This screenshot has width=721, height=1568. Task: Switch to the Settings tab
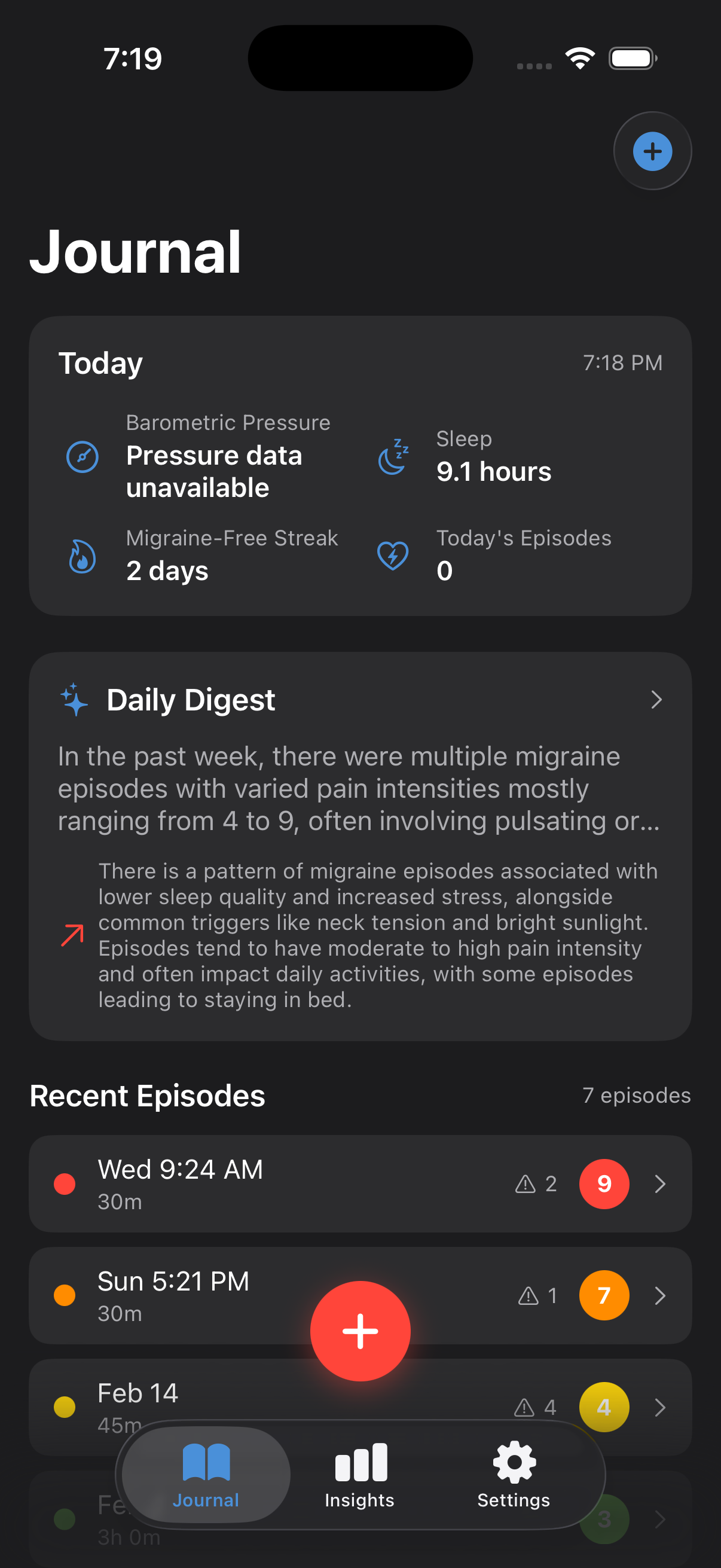(513, 1473)
